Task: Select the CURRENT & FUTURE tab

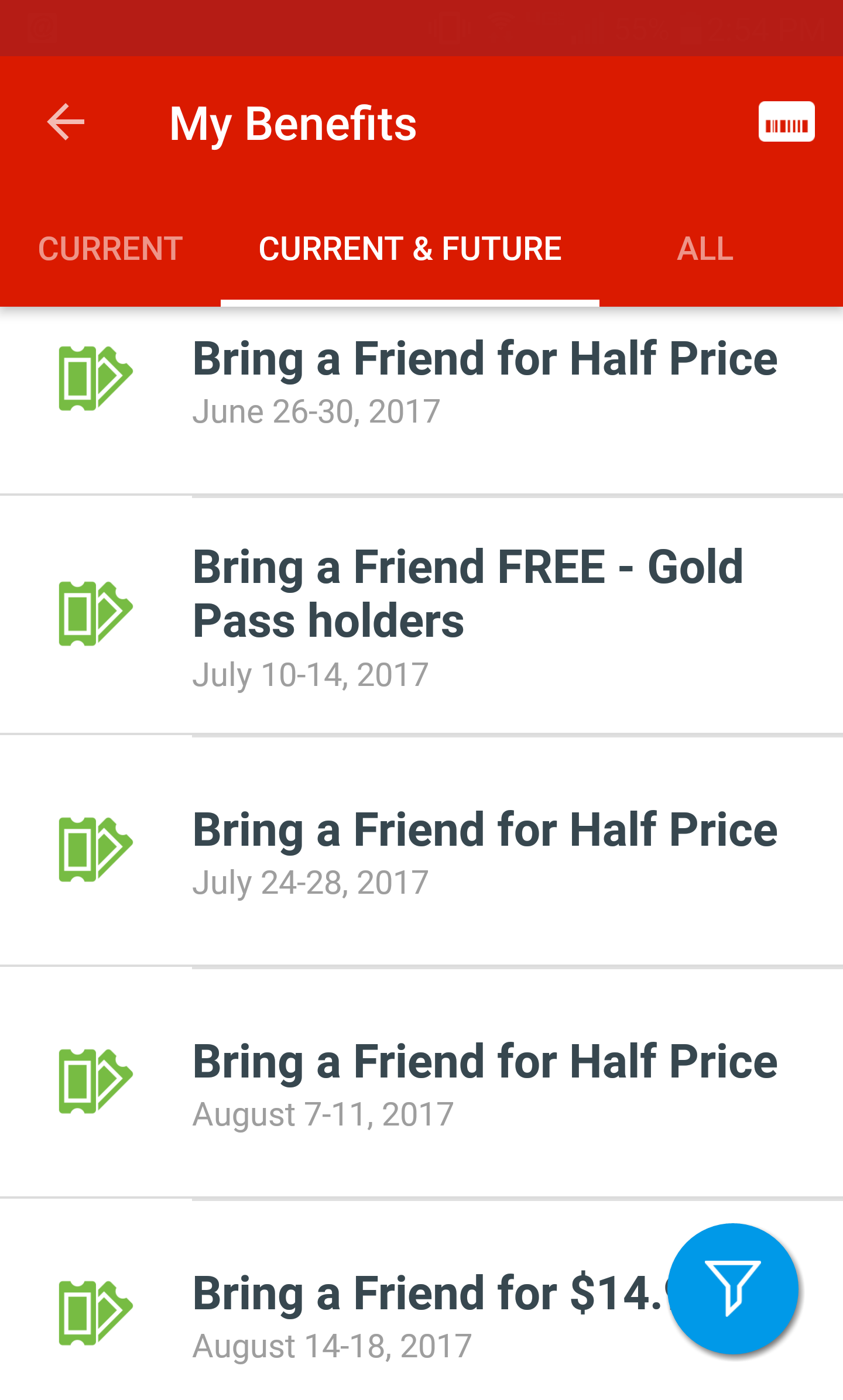Action: tap(410, 249)
